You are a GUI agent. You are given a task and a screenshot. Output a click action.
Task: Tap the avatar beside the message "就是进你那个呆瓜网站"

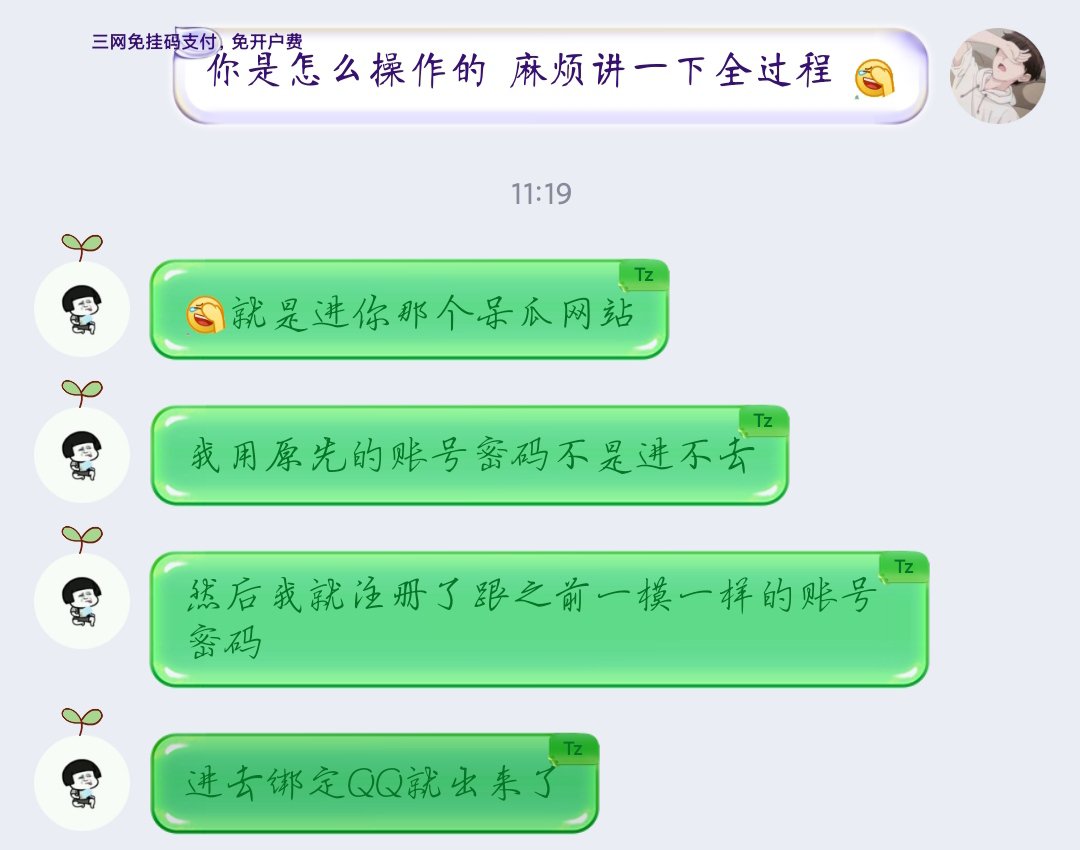[82, 309]
